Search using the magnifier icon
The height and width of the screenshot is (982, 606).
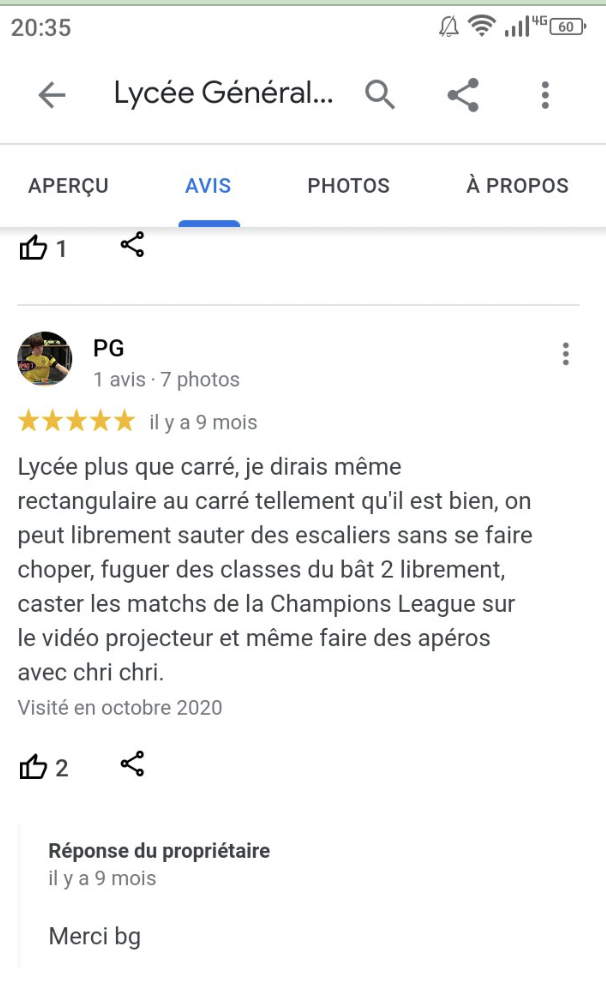coord(380,95)
